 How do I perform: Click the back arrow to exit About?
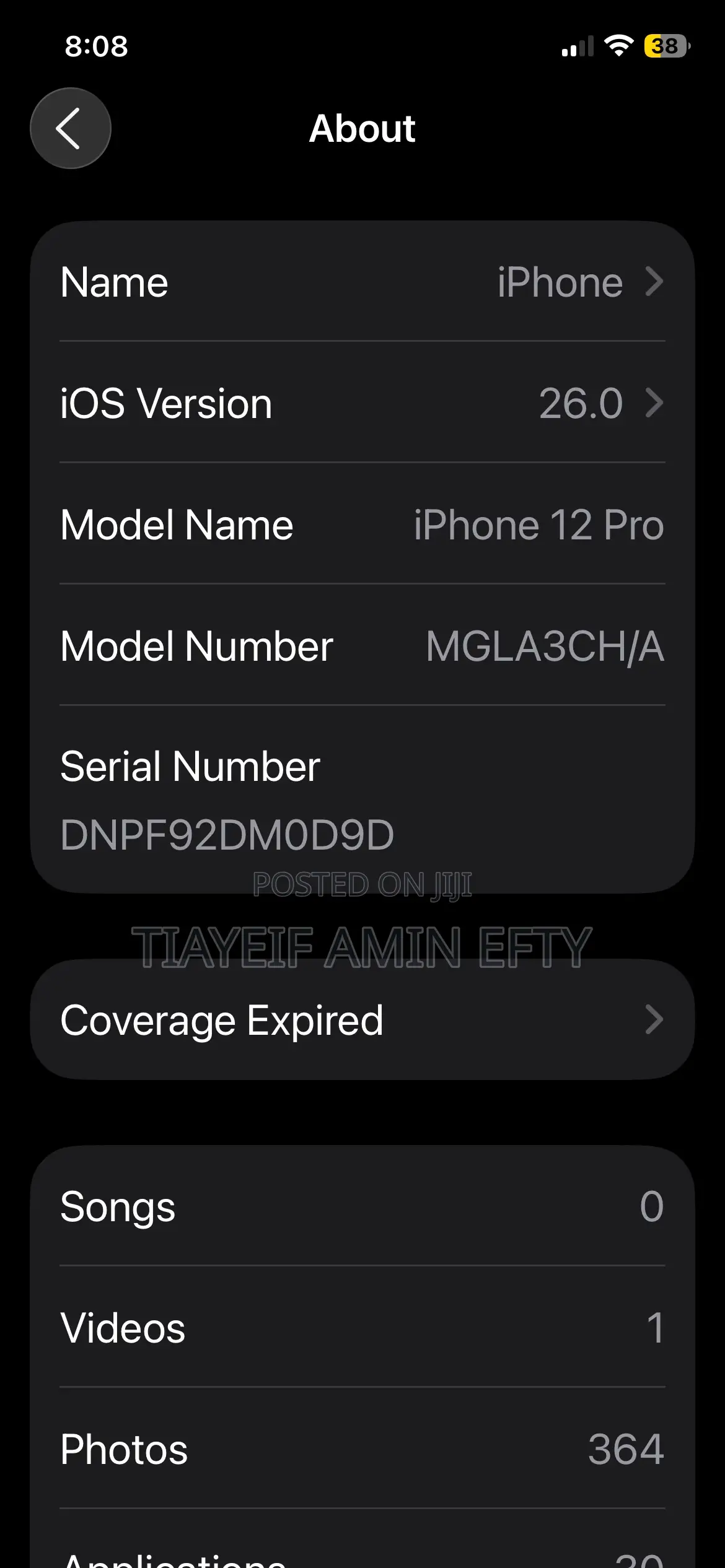pyautogui.click(x=70, y=127)
